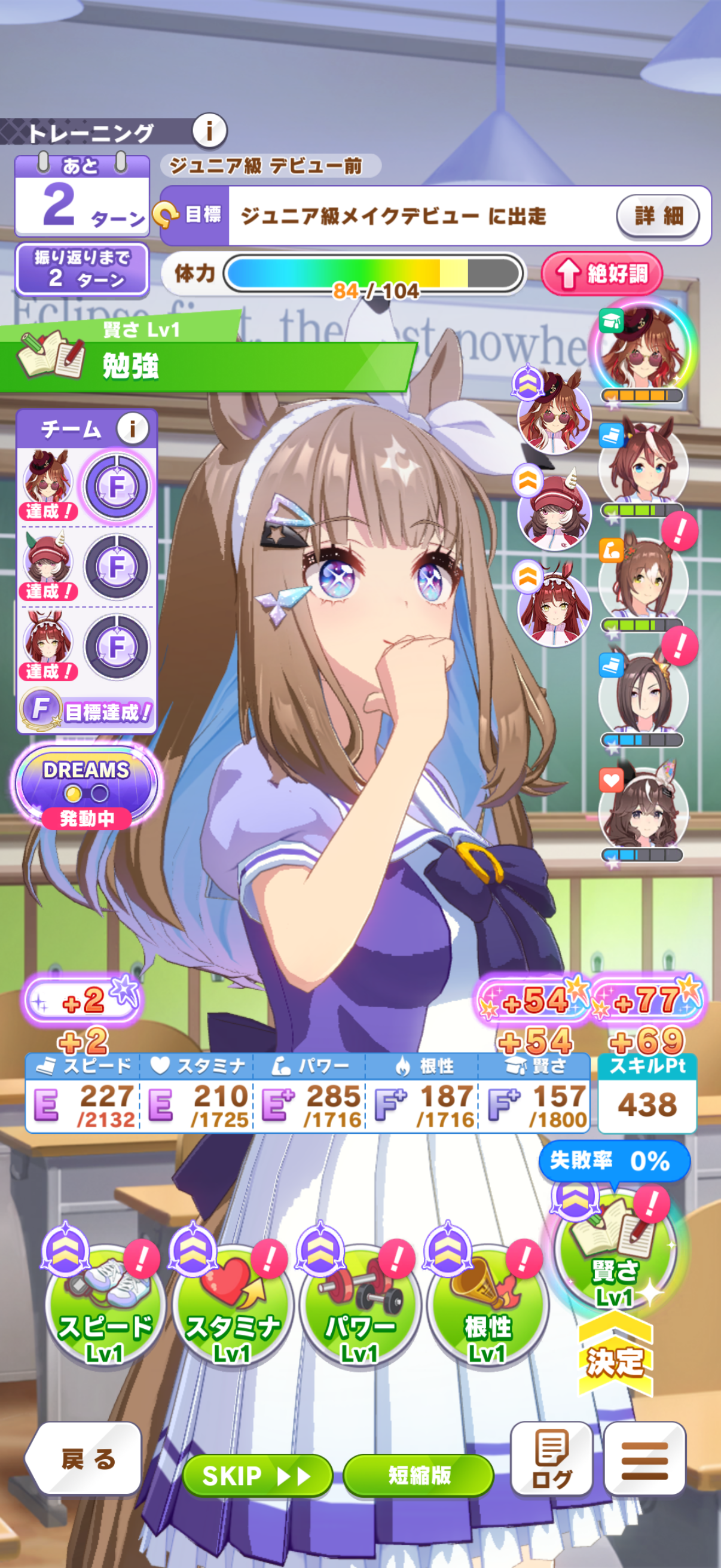Viewport: 721px width, 1568px height.
Task: Tap the SKIP button
Action: click(x=256, y=1475)
